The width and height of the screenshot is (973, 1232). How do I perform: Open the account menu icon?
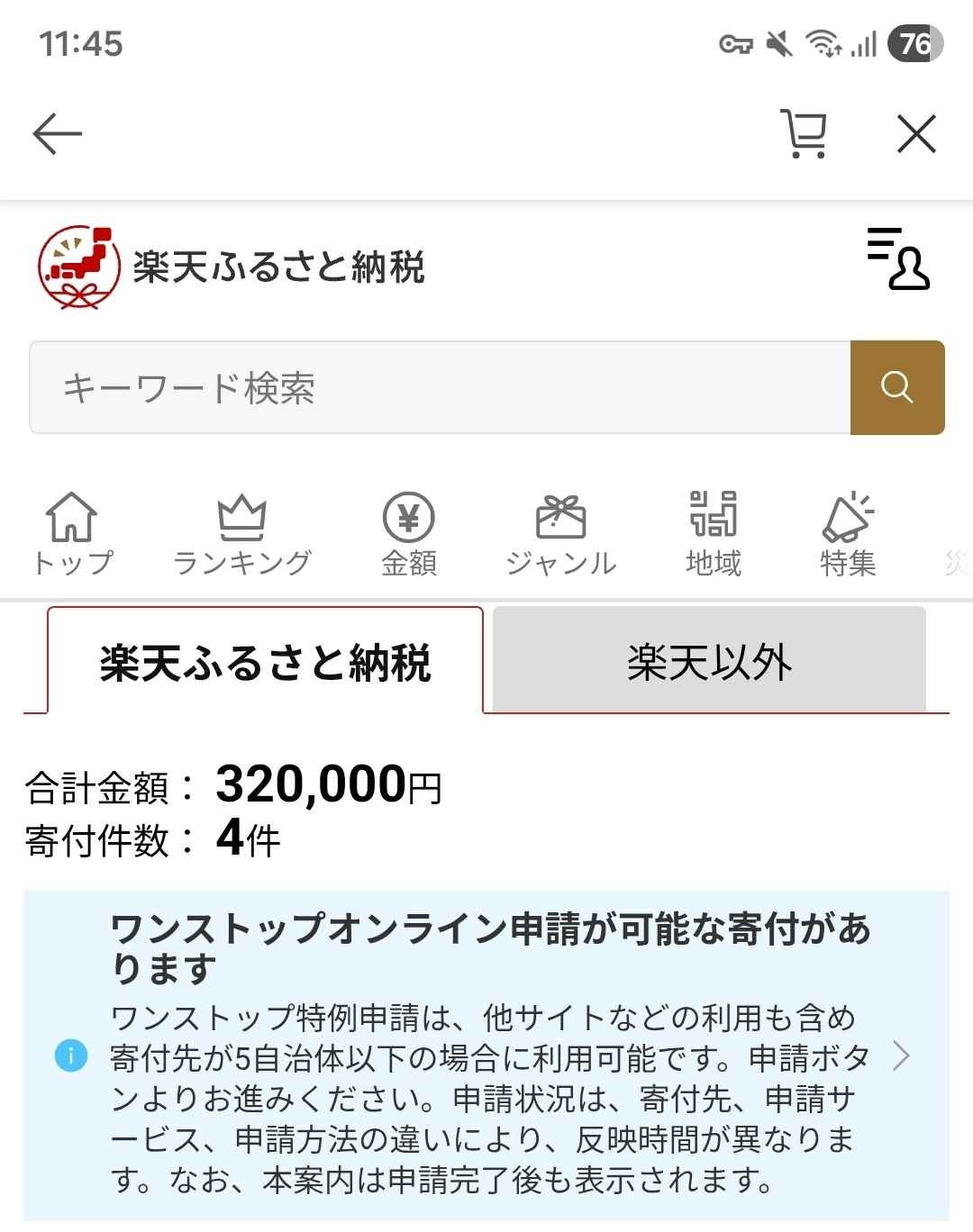[x=897, y=259]
